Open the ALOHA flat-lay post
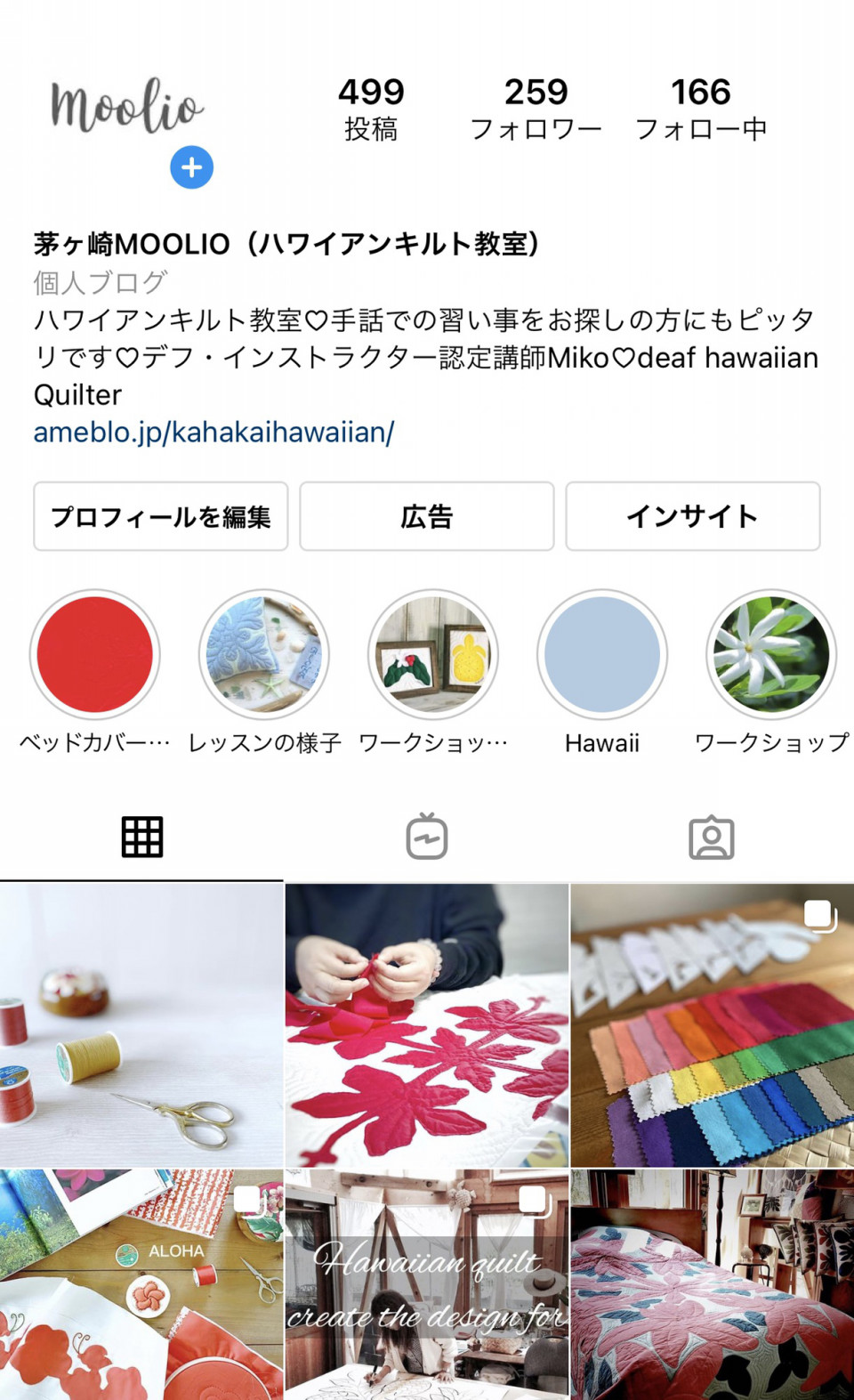 tap(141, 1284)
